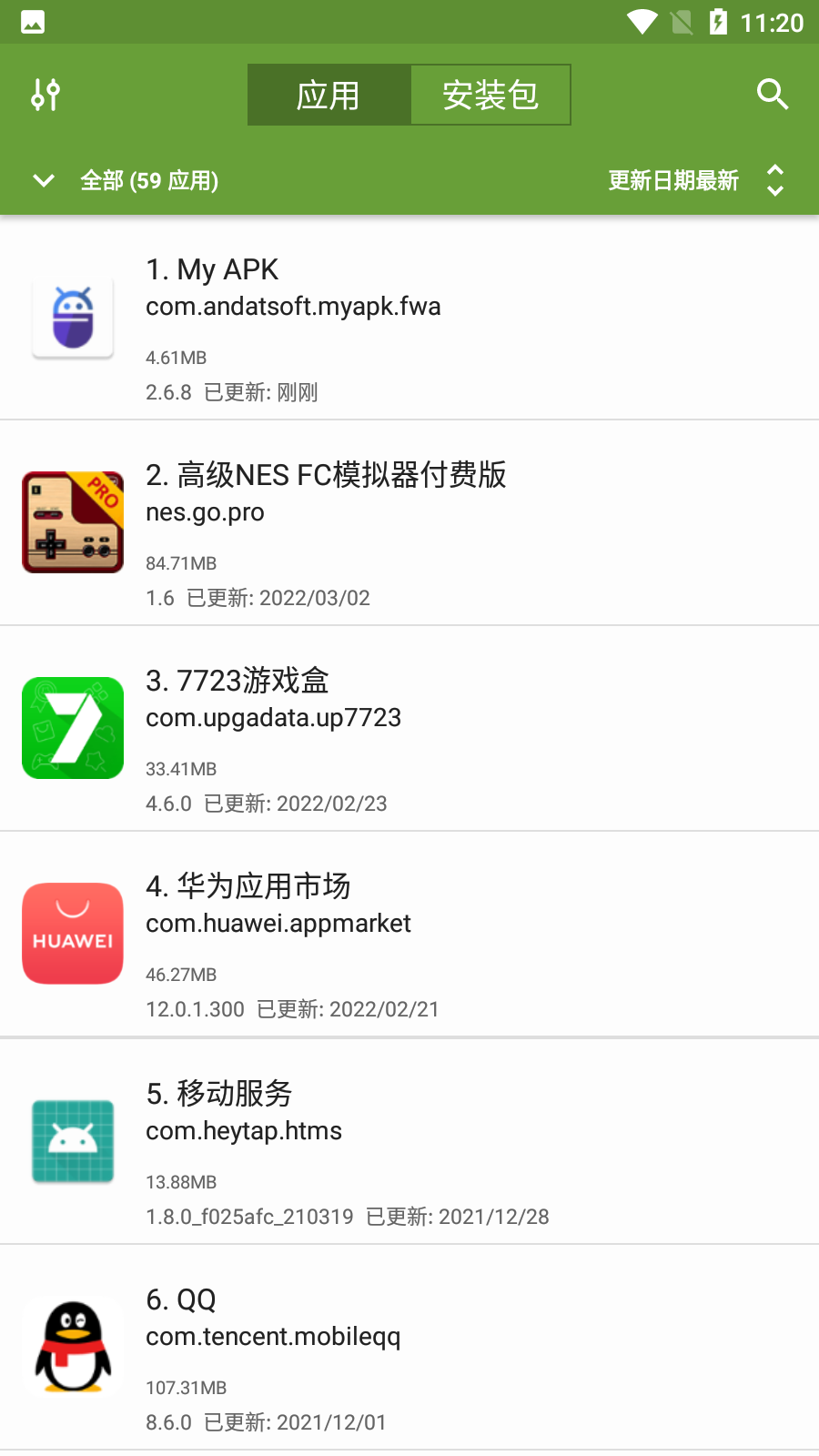The height and width of the screenshot is (1456, 819).
Task: Switch to the 安装包 tab
Action: click(x=490, y=94)
